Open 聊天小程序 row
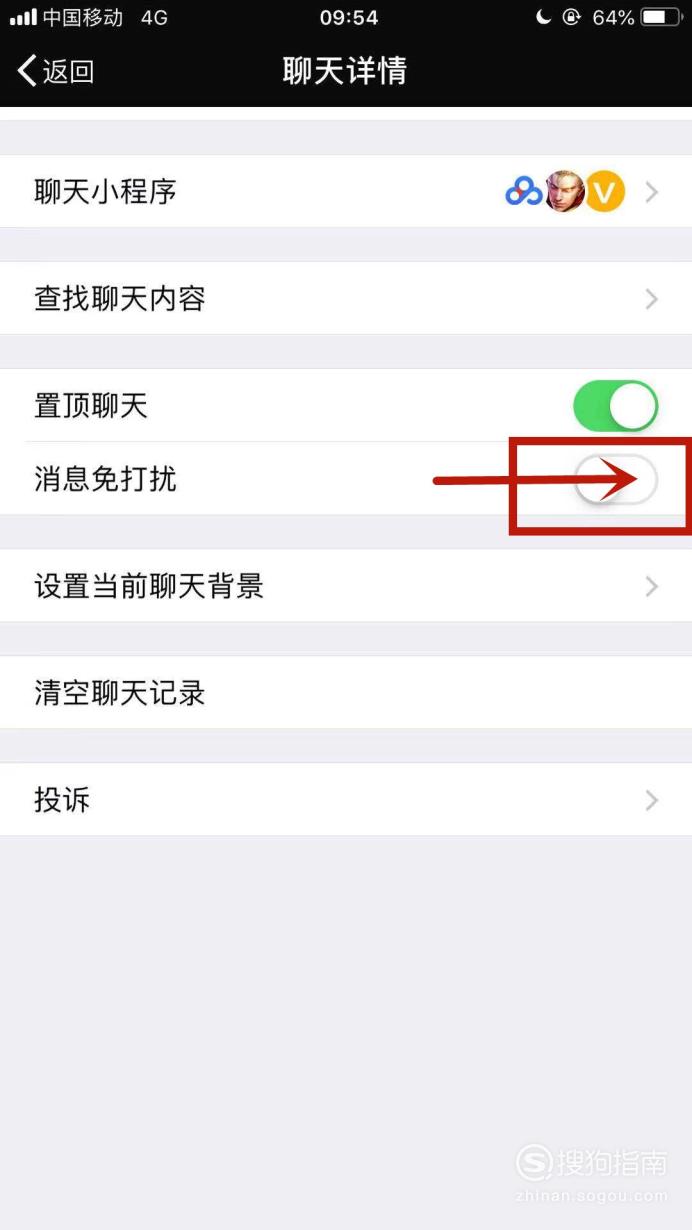Screen dimensions: 692x1230 pyautogui.click(x=346, y=191)
